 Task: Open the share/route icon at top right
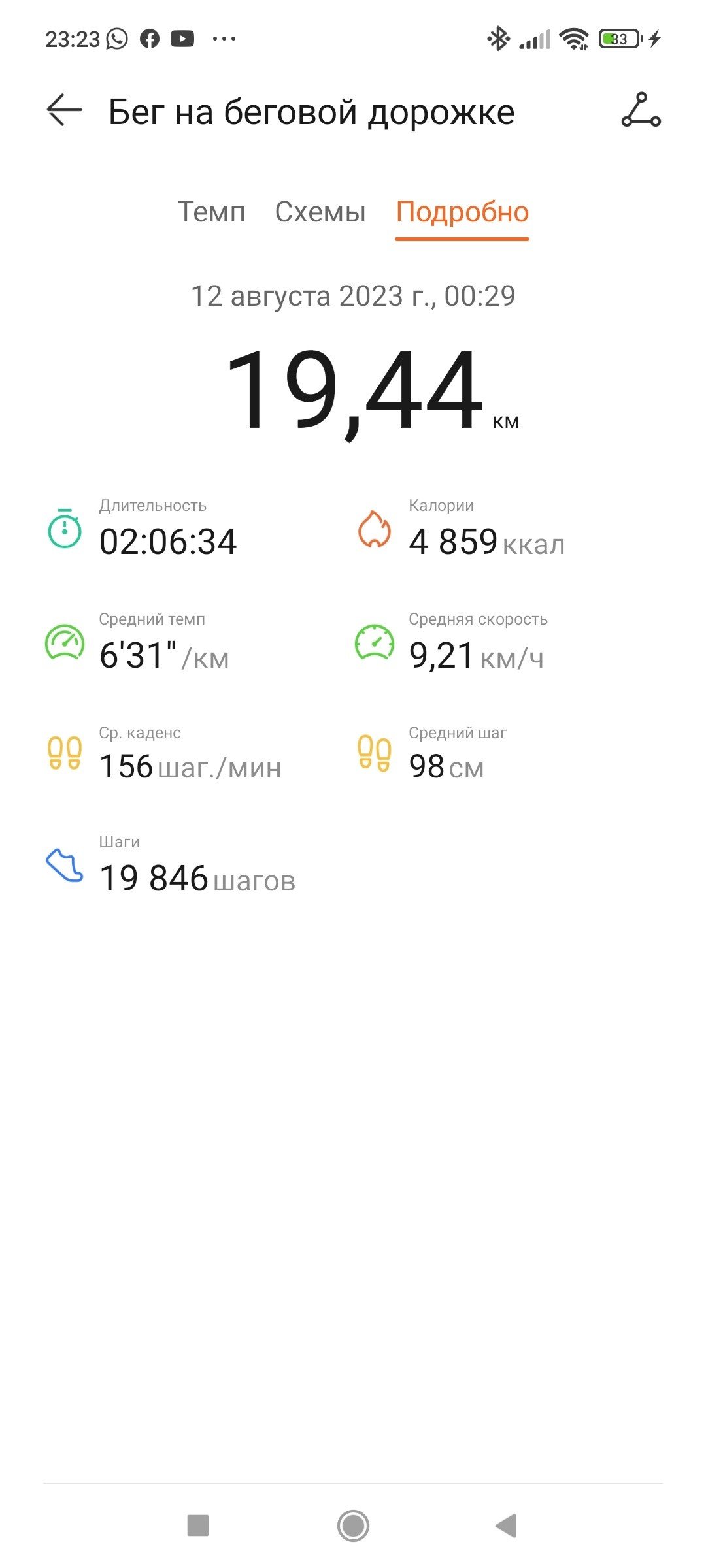(x=641, y=110)
